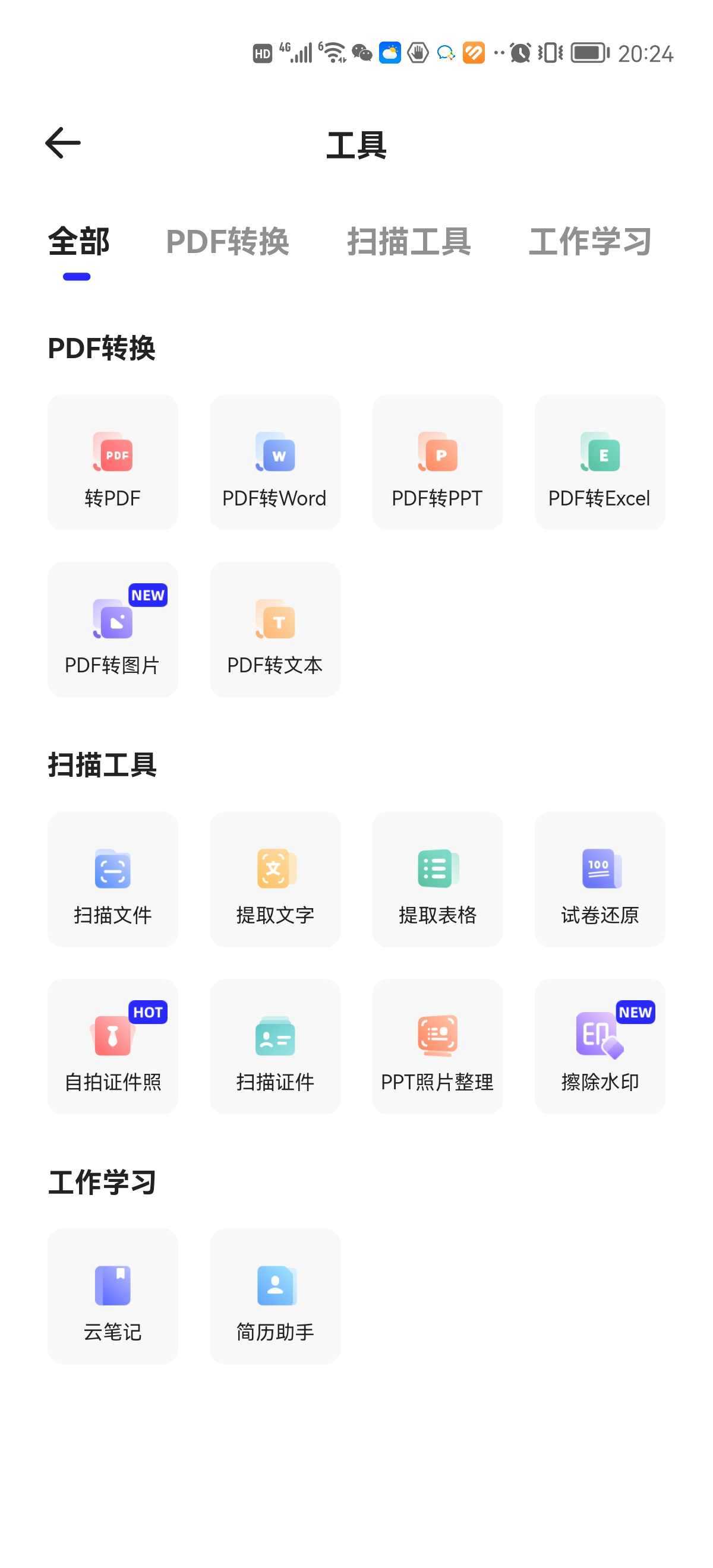Image resolution: width=713 pixels, height=1568 pixels.
Task: Open the new PDF转图片 feature
Action: coord(112,630)
